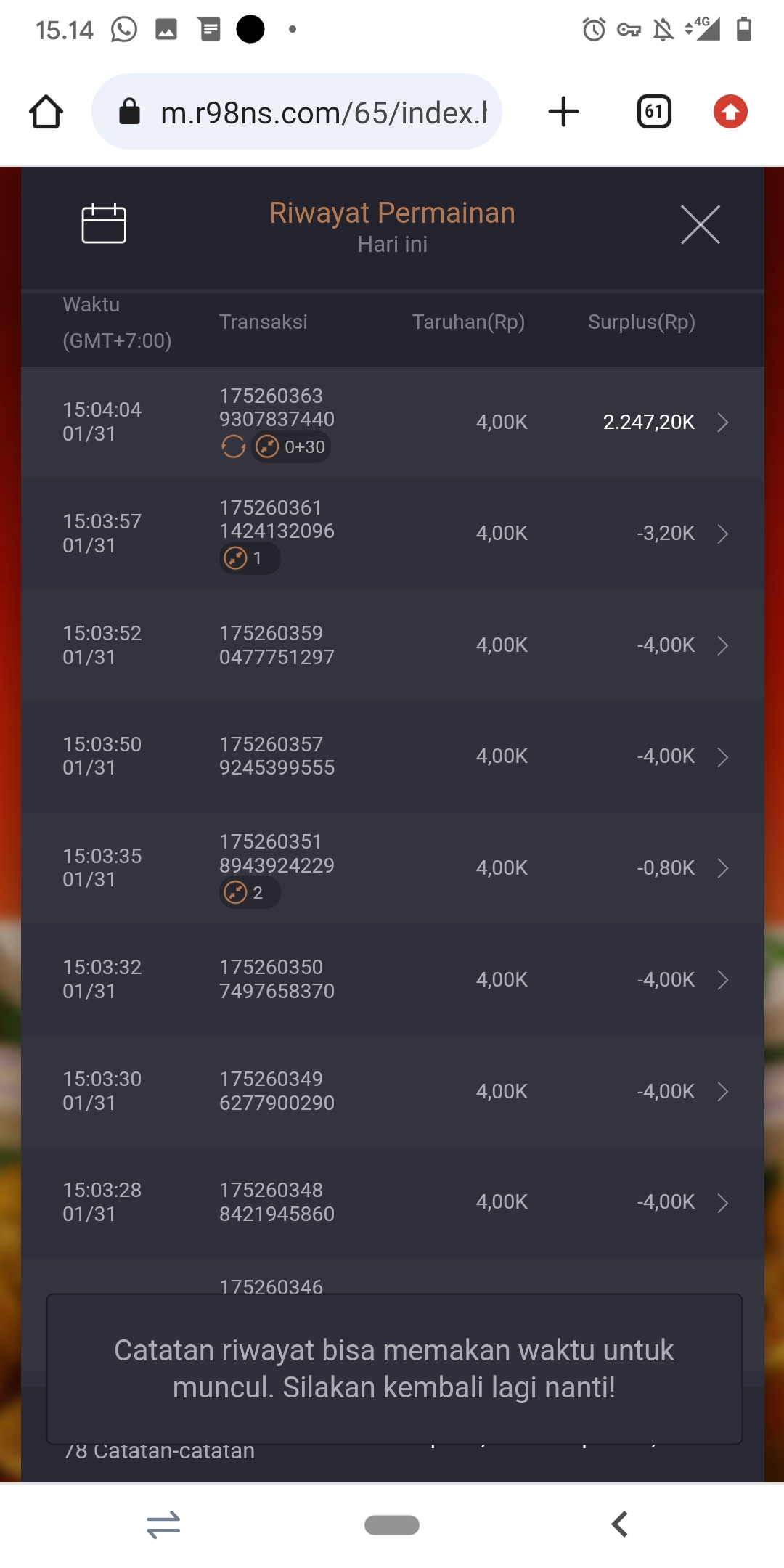Tap the system home pill
The width and height of the screenshot is (784, 1568).
pos(392,1524)
